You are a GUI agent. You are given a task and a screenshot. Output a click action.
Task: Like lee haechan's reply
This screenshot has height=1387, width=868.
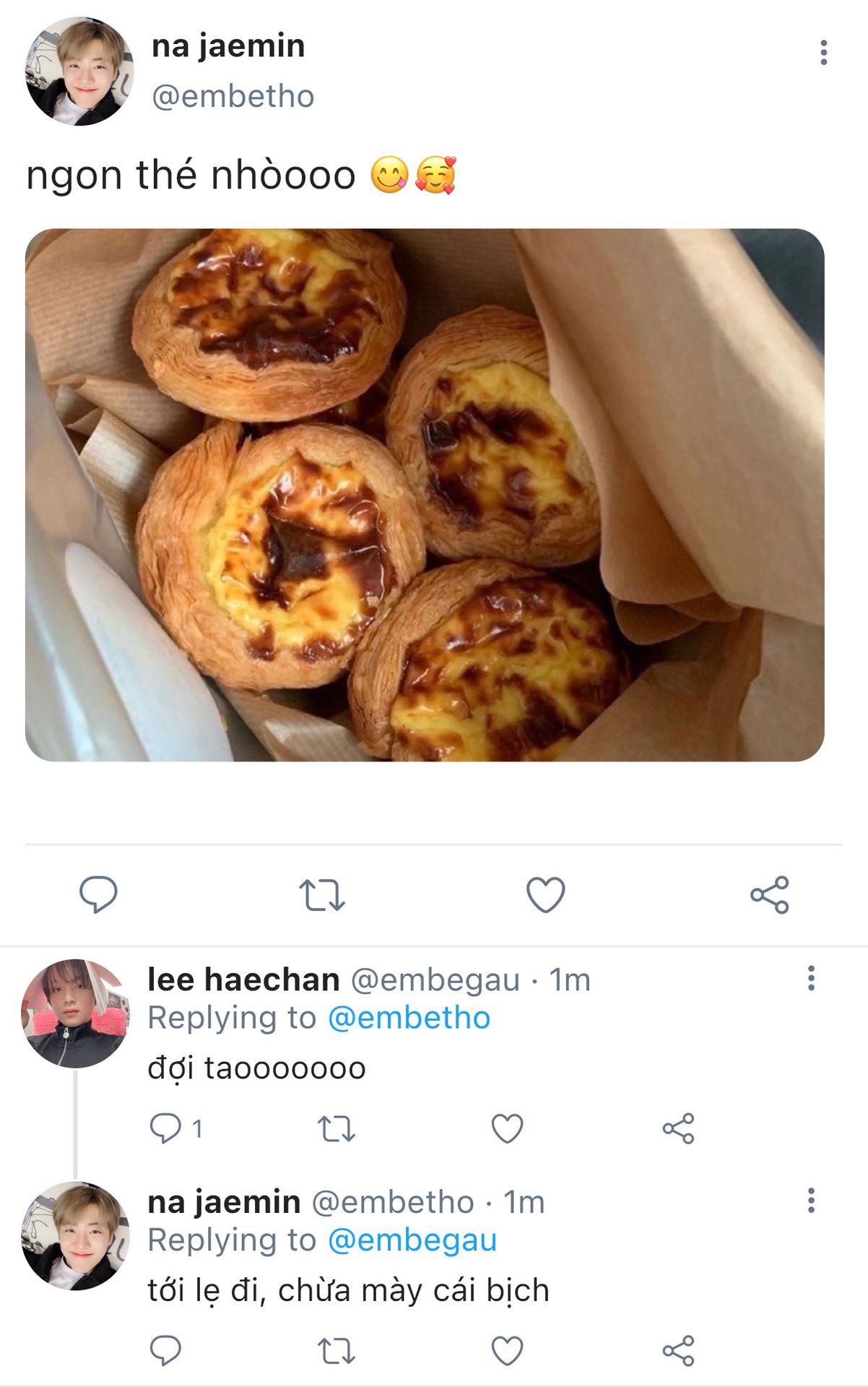click(507, 1128)
